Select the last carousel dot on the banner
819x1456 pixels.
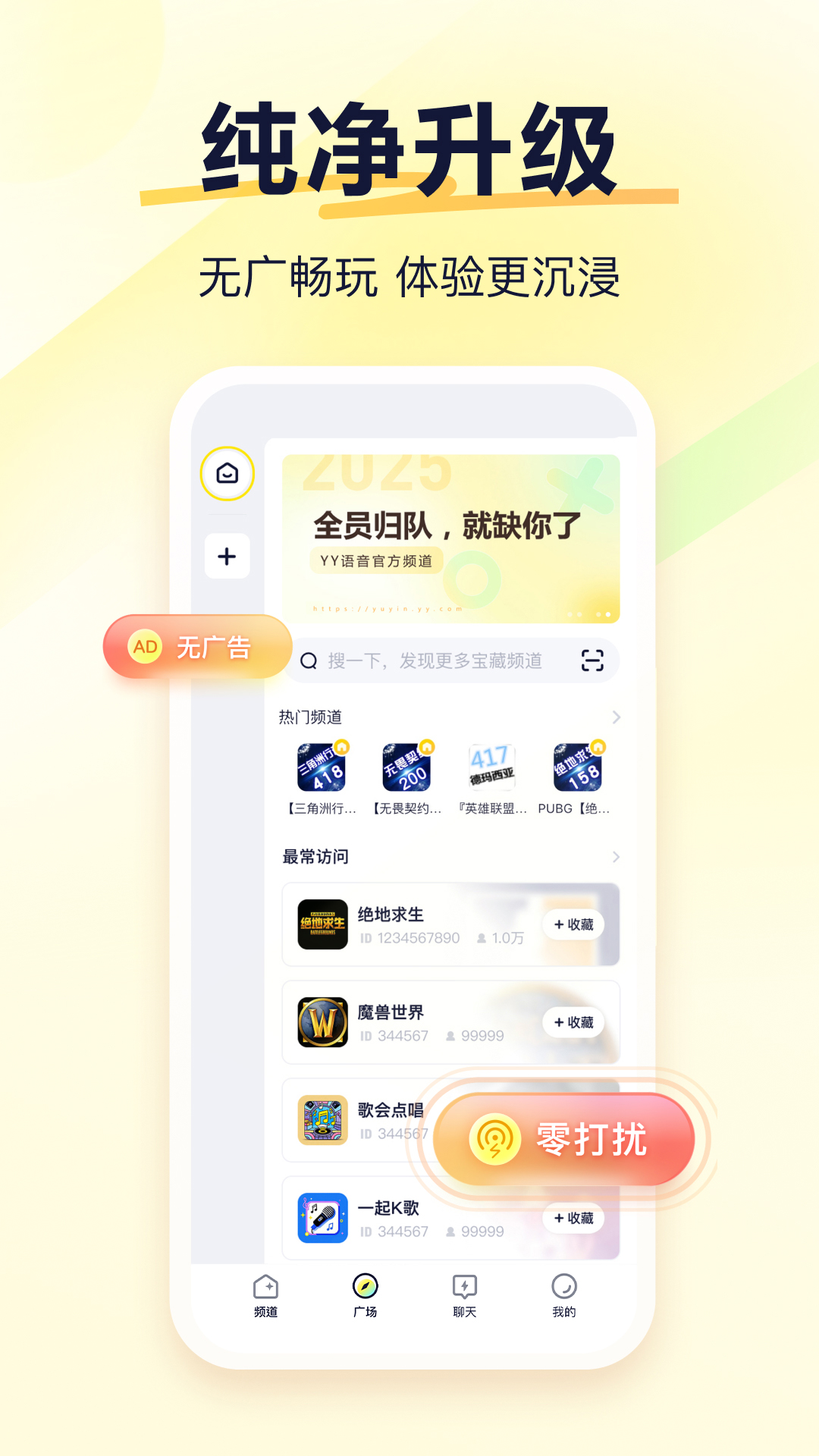pyautogui.click(x=607, y=614)
